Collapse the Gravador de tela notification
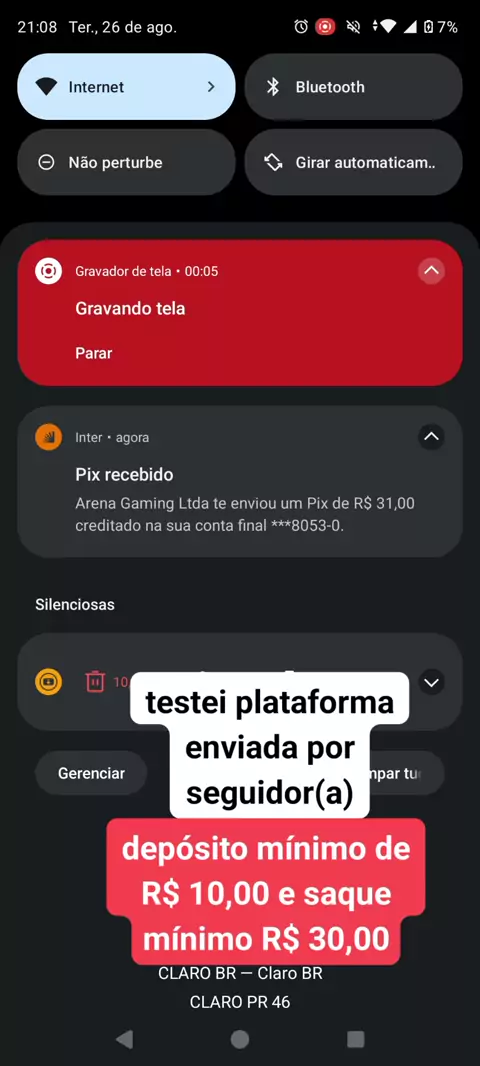Screen dimensions: 480x1066 pyautogui.click(x=432, y=271)
